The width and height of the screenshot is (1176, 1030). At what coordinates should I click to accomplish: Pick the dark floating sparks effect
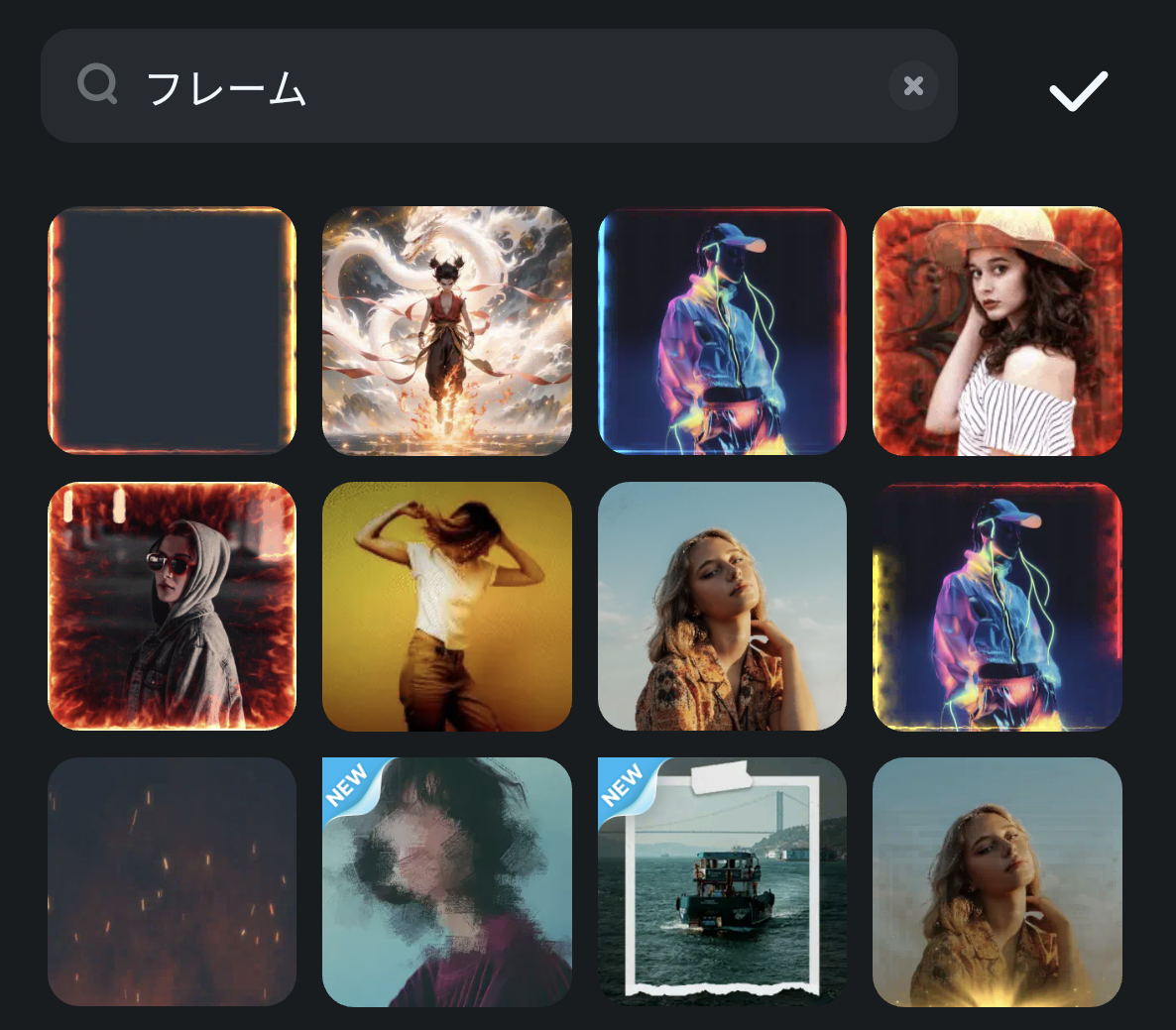[x=173, y=882]
